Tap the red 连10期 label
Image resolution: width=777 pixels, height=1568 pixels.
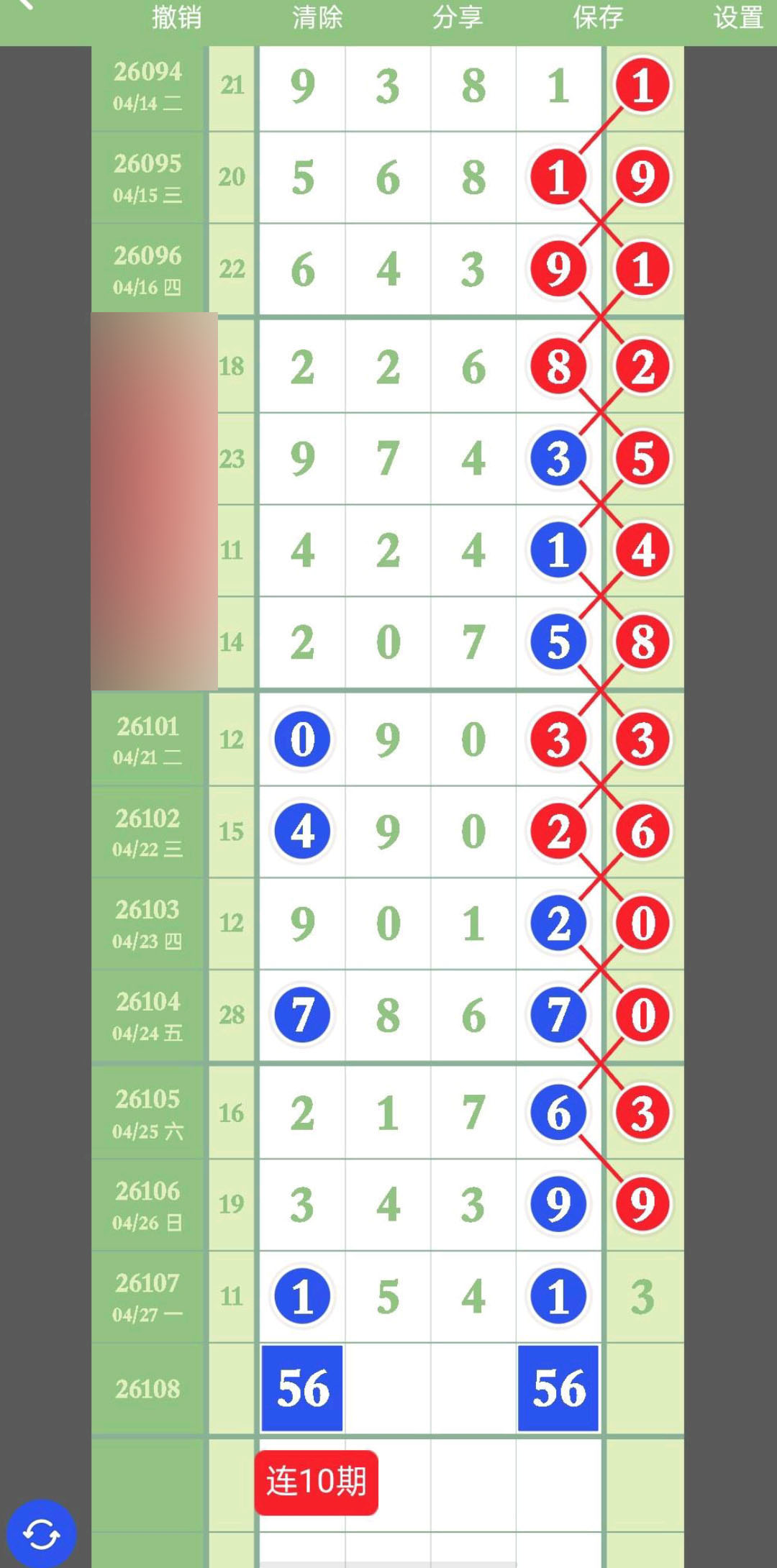(x=317, y=1482)
